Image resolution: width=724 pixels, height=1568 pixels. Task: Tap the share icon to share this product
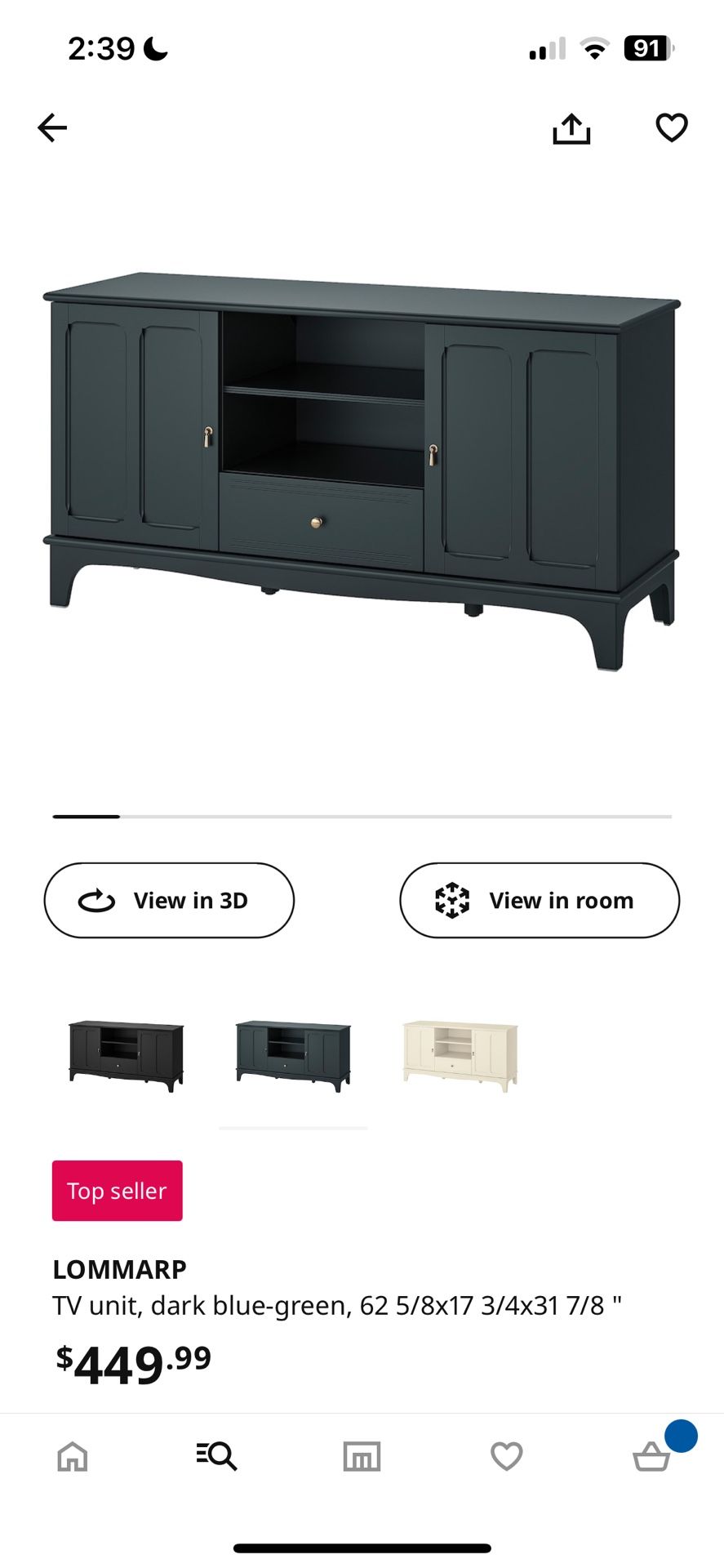571,128
